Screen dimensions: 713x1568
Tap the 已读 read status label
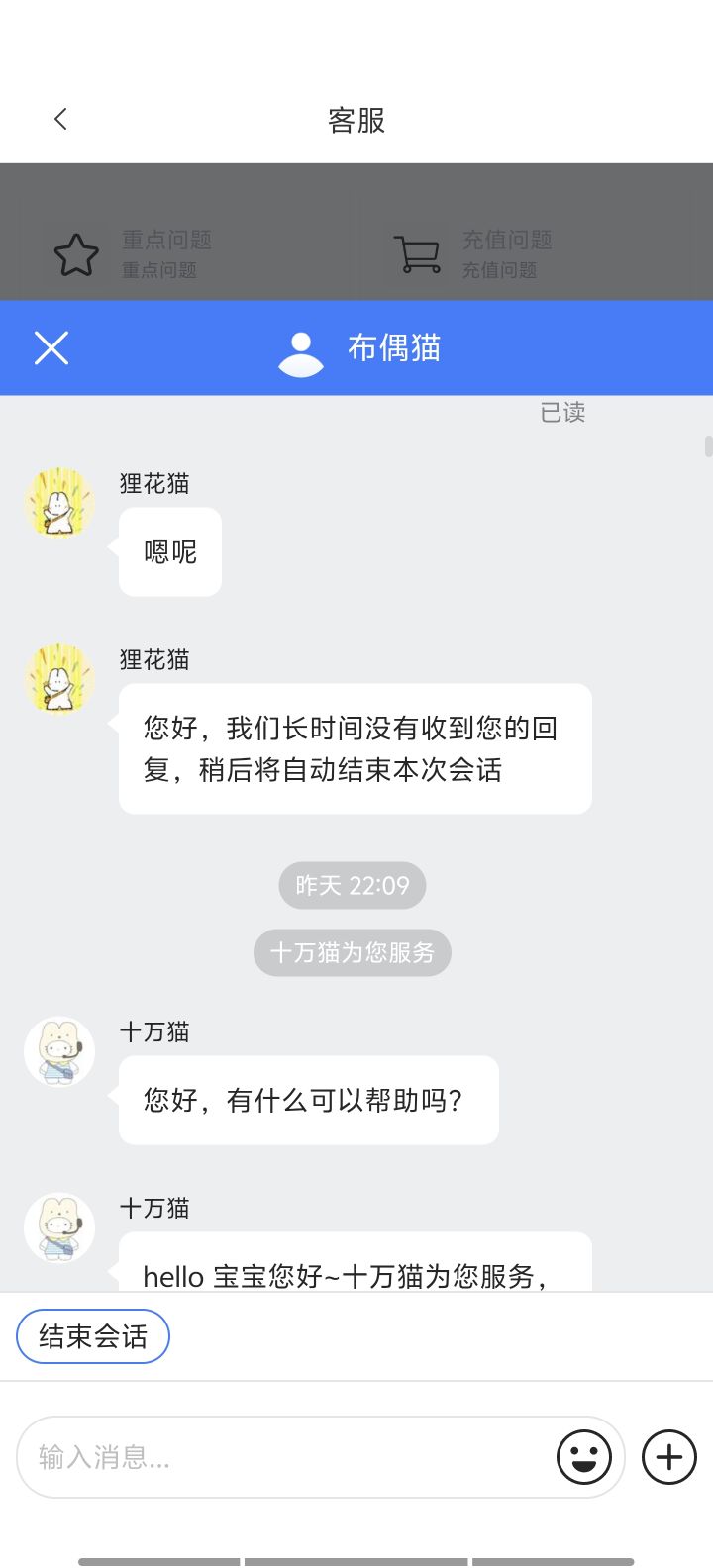tap(561, 412)
